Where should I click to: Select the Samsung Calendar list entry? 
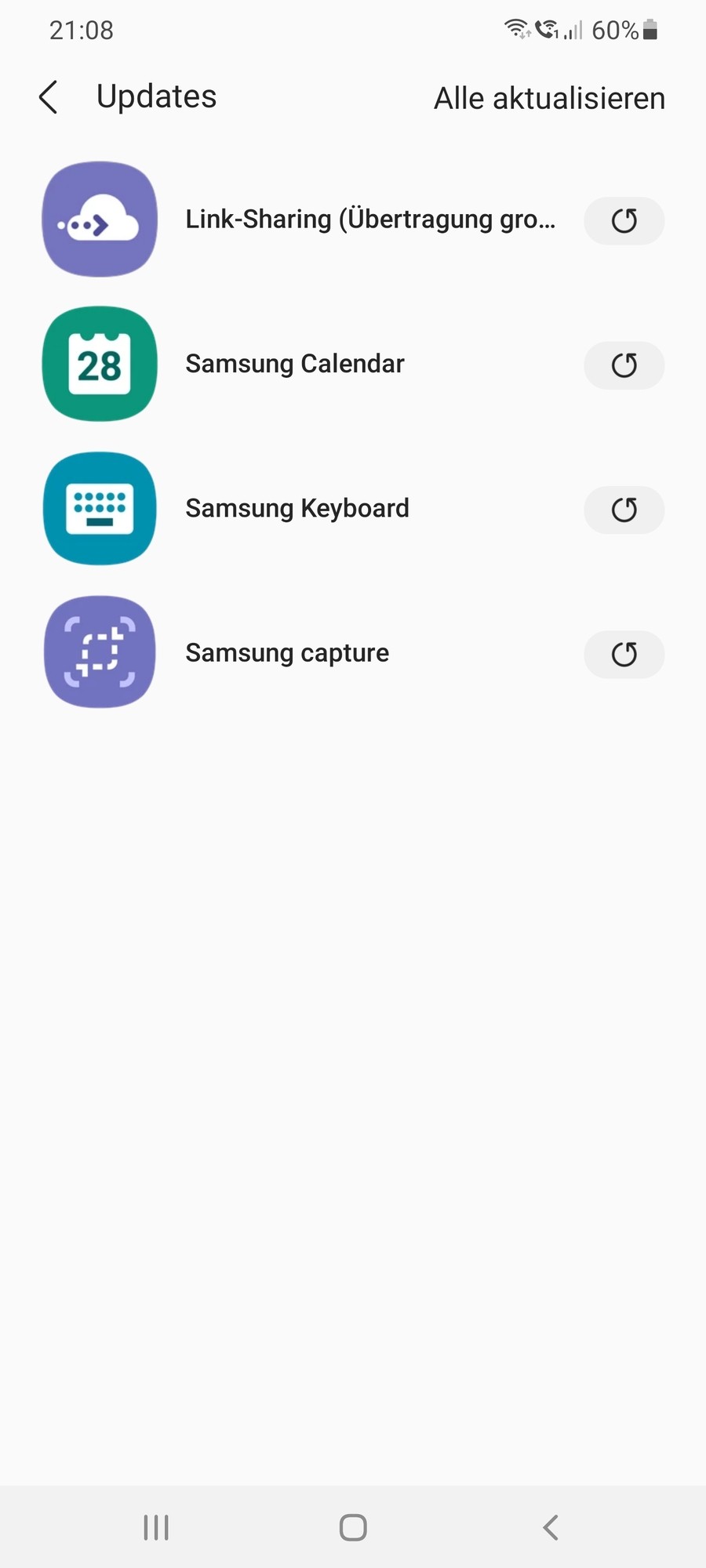pyautogui.click(x=294, y=365)
